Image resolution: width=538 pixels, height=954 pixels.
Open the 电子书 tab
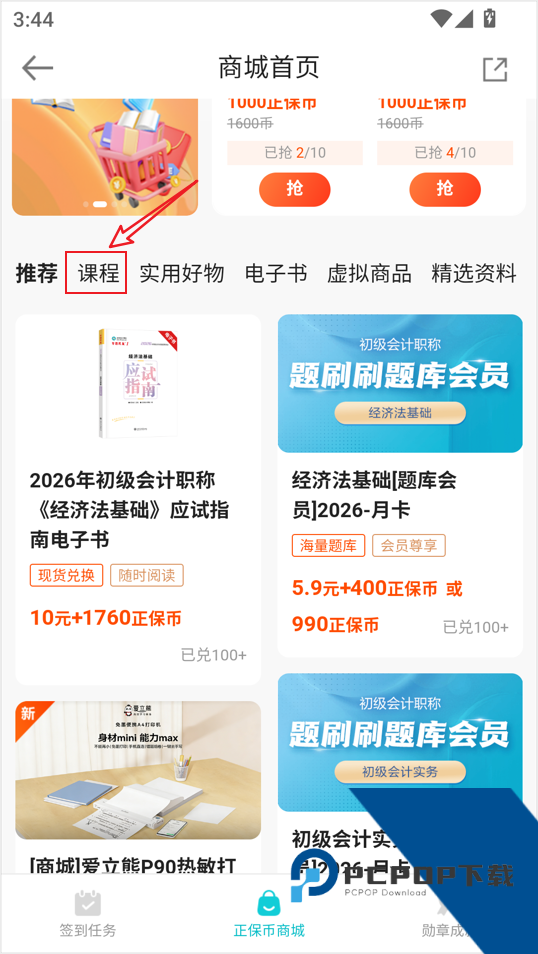click(276, 273)
